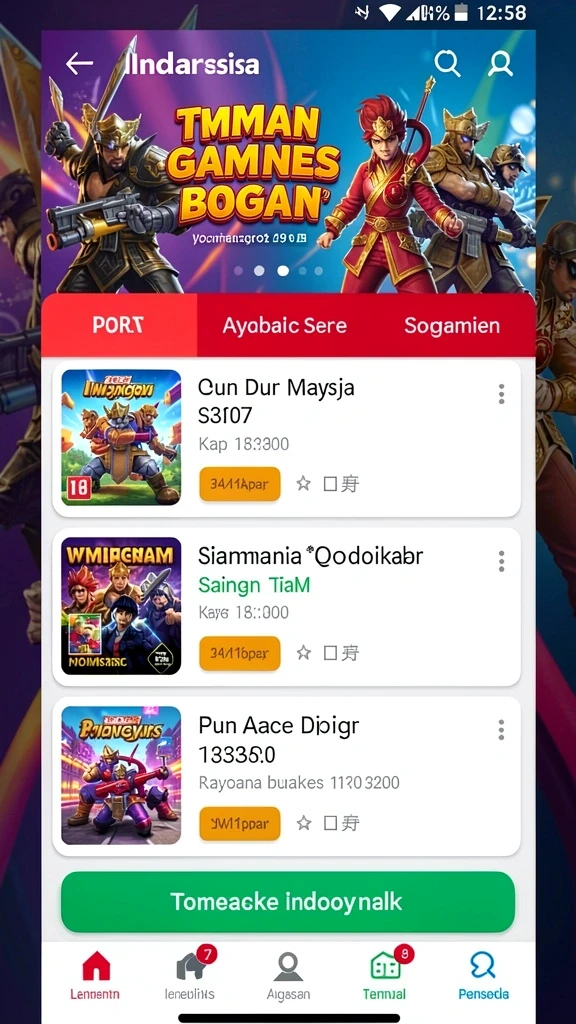The width and height of the screenshot is (576, 1024).
Task: Go to the Lennentn home tab
Action: pos(95,975)
